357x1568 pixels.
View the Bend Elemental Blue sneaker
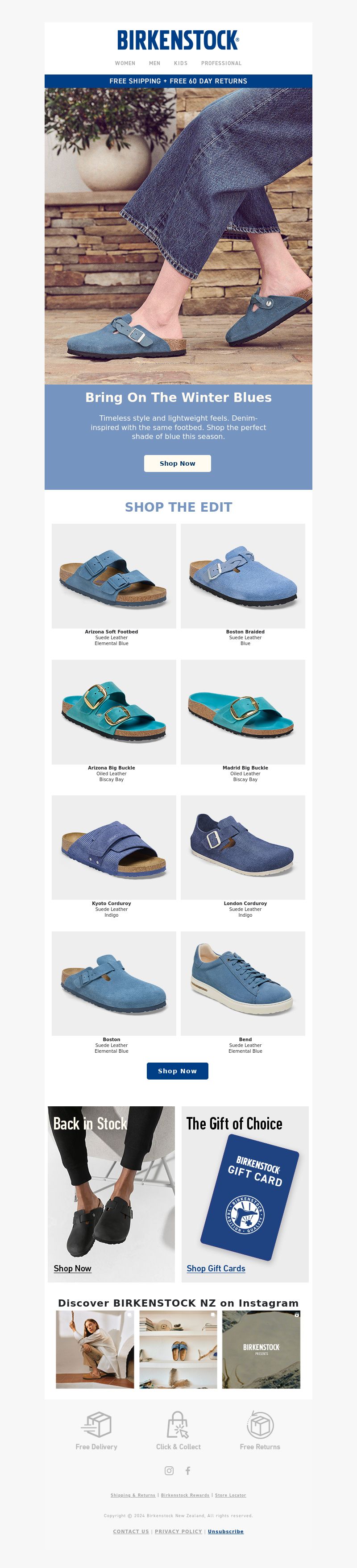click(242, 984)
